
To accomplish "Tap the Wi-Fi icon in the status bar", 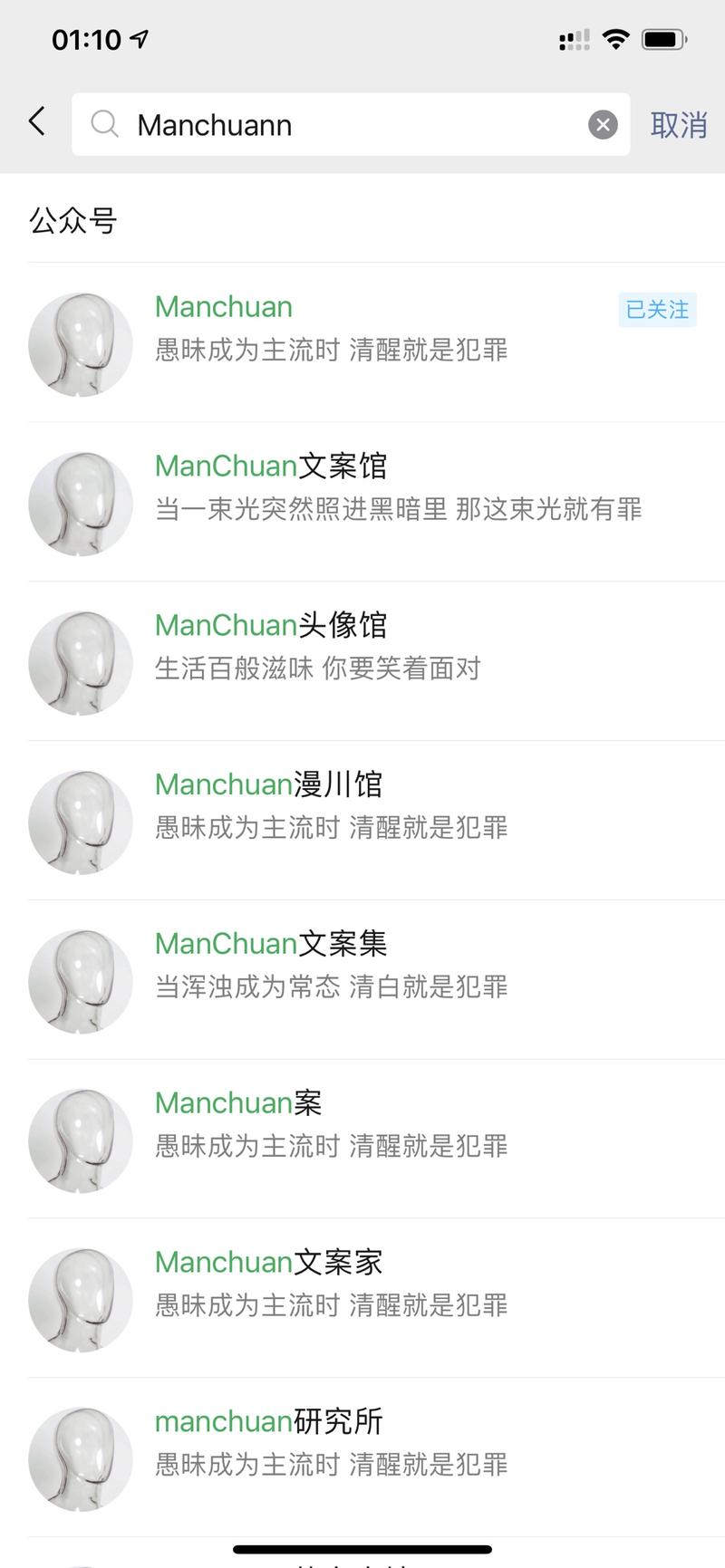I will (614, 39).
